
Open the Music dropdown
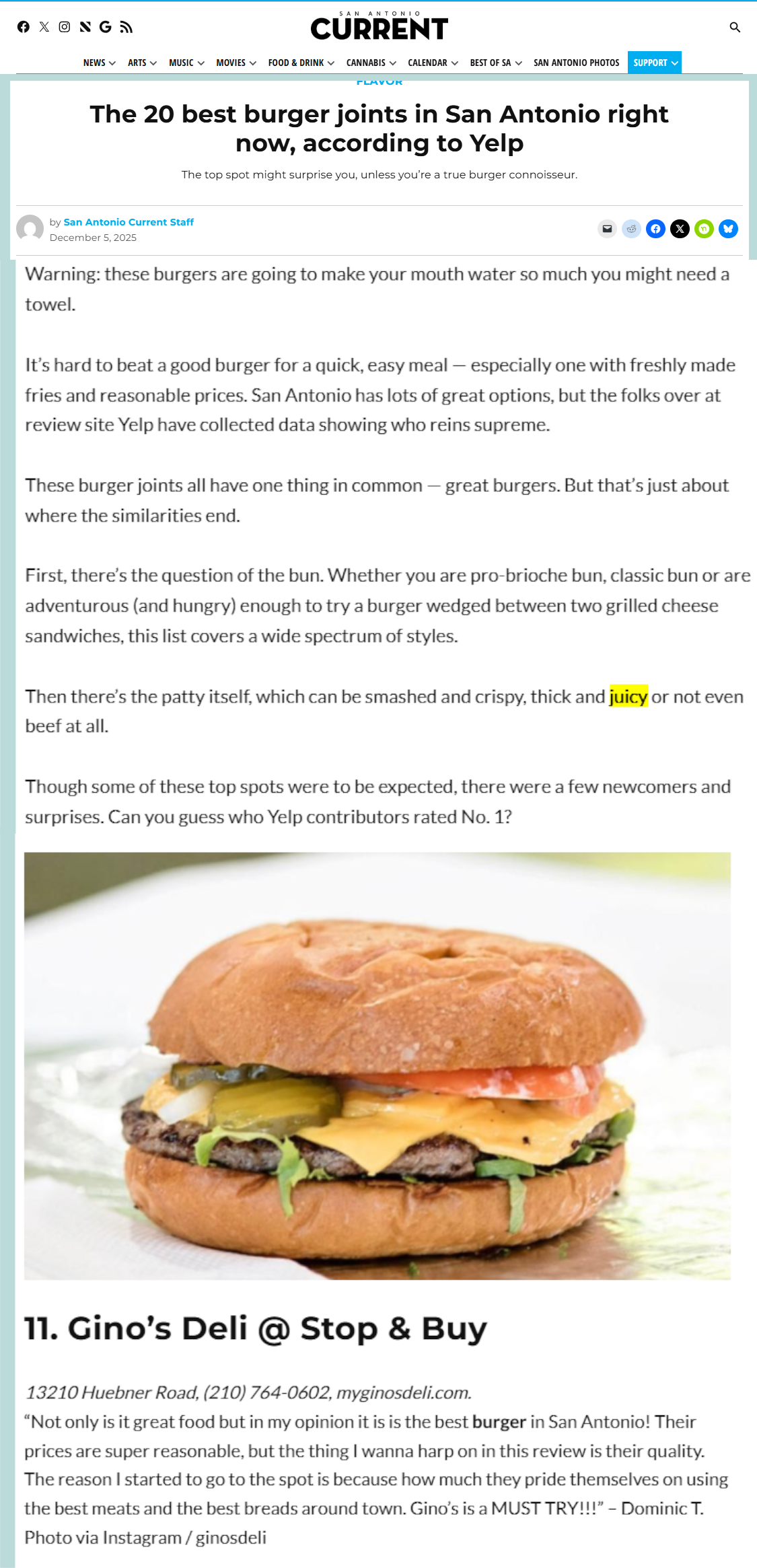(x=186, y=63)
